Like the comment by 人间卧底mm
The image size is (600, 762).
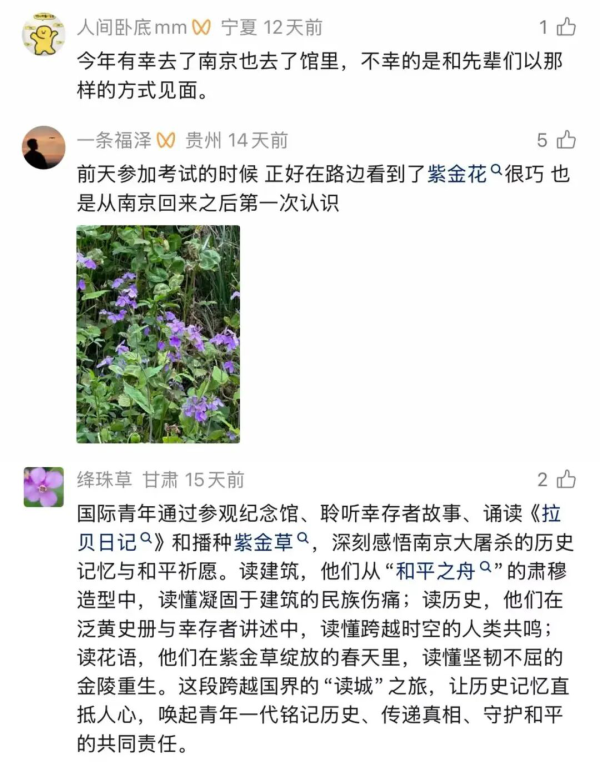point(566,27)
